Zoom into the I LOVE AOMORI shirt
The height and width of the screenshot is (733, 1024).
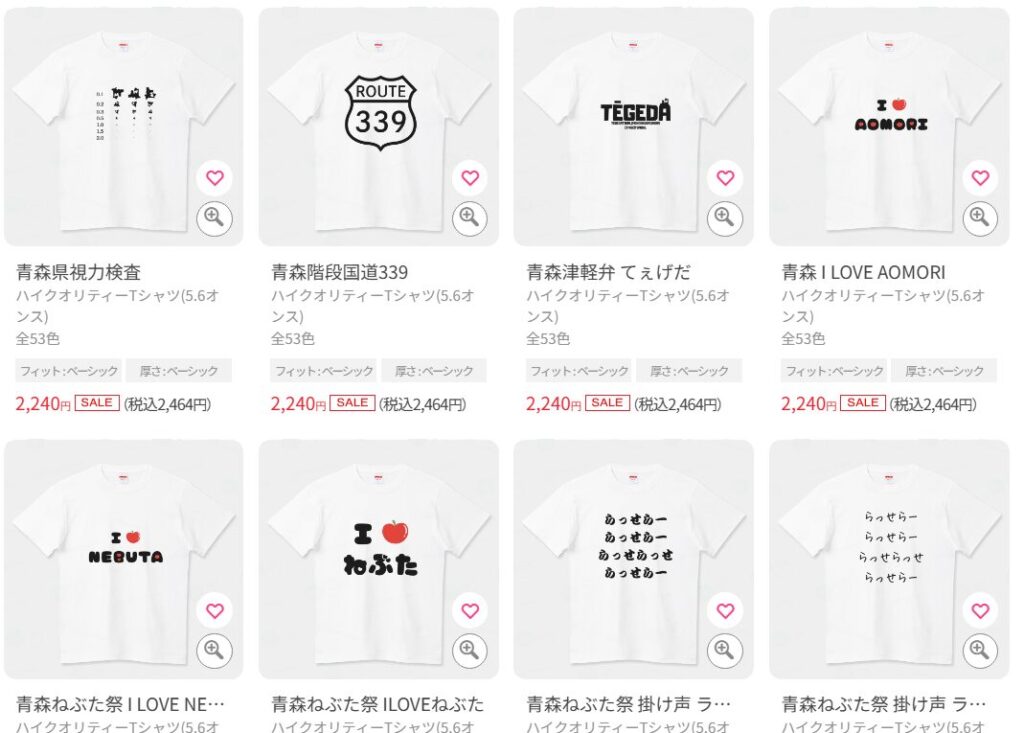[980, 217]
